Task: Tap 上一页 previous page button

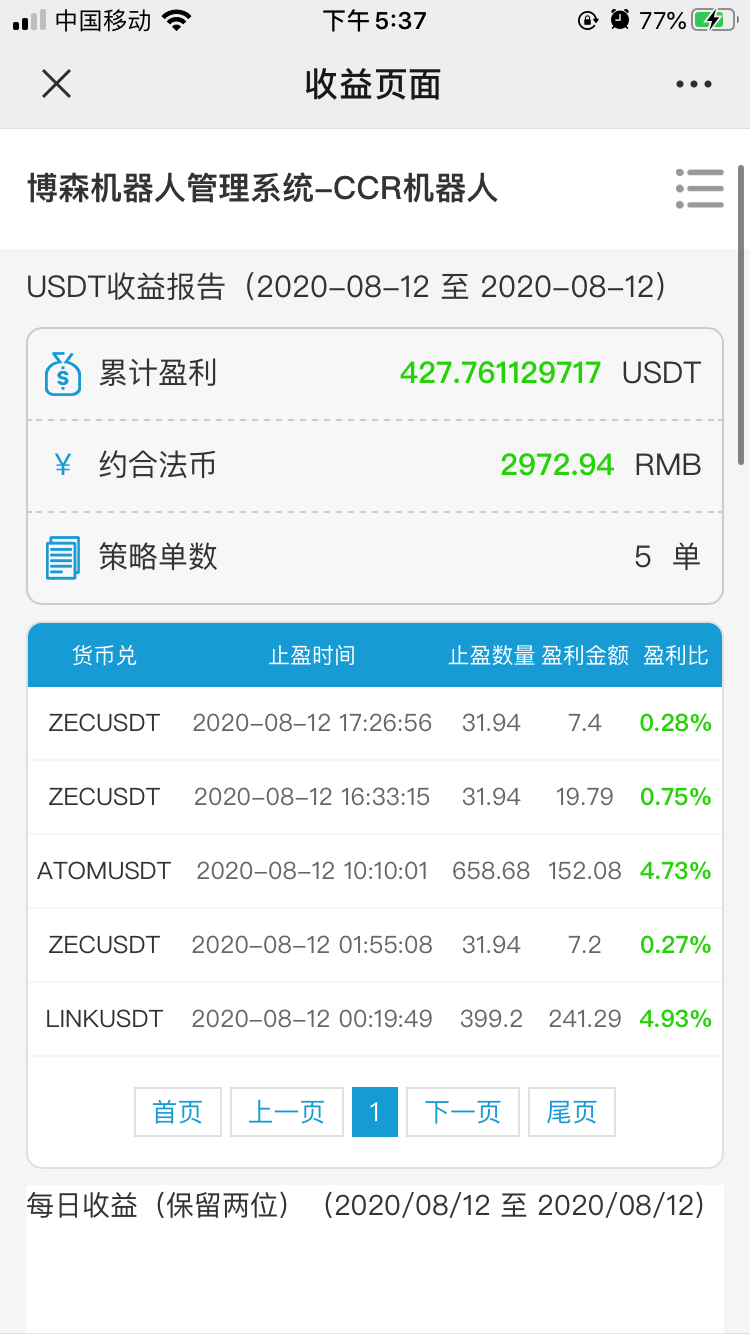Action: (287, 1112)
